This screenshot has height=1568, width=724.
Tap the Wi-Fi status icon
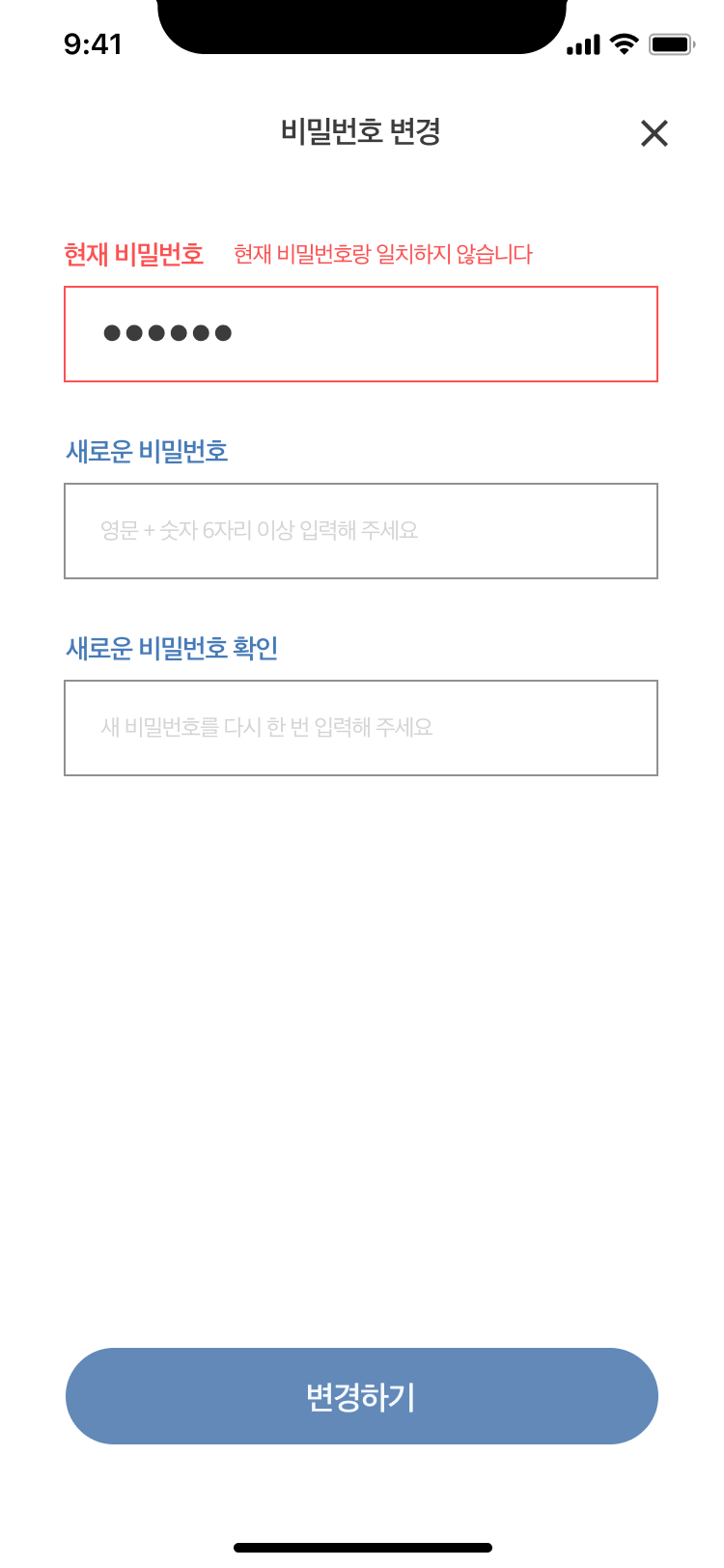624,42
